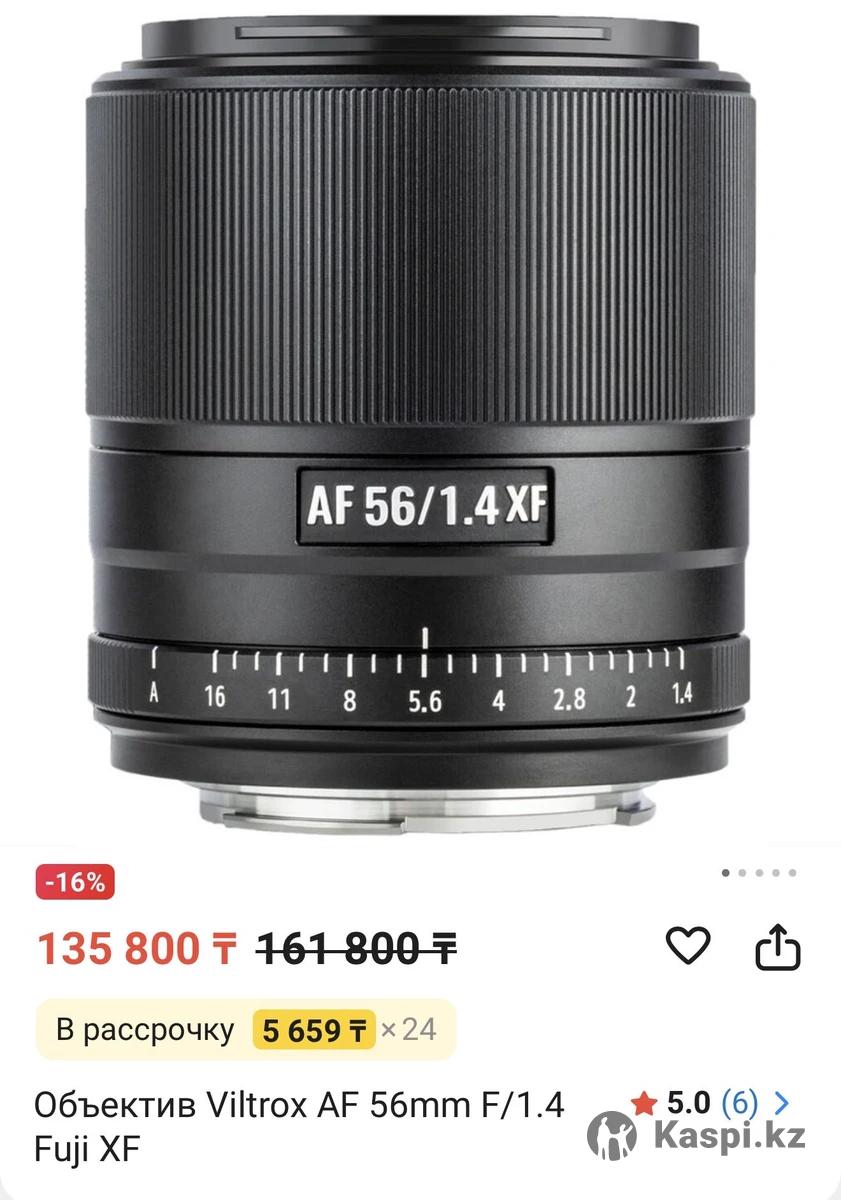Tap the image gallery page indicator dots
The width and height of the screenshot is (841, 1200).
tap(759, 873)
